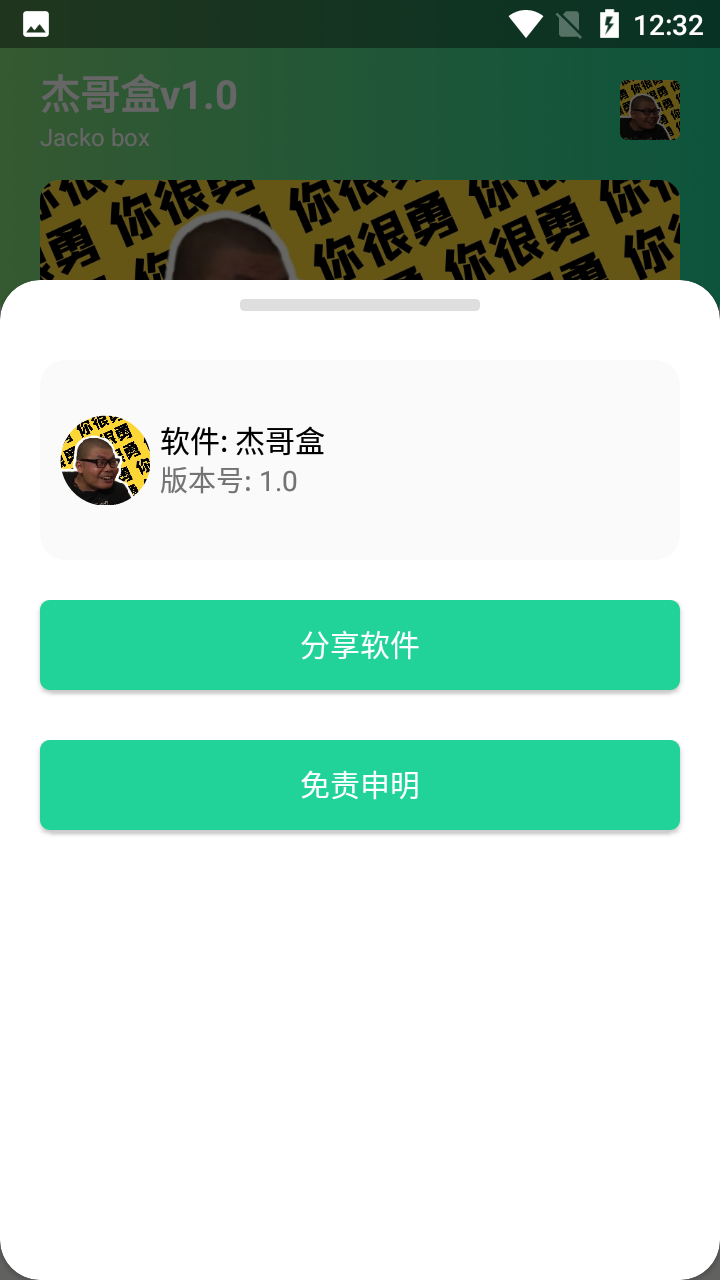Click the 软件: 杰哥盒 name text
The image size is (720, 1280).
pos(243,441)
